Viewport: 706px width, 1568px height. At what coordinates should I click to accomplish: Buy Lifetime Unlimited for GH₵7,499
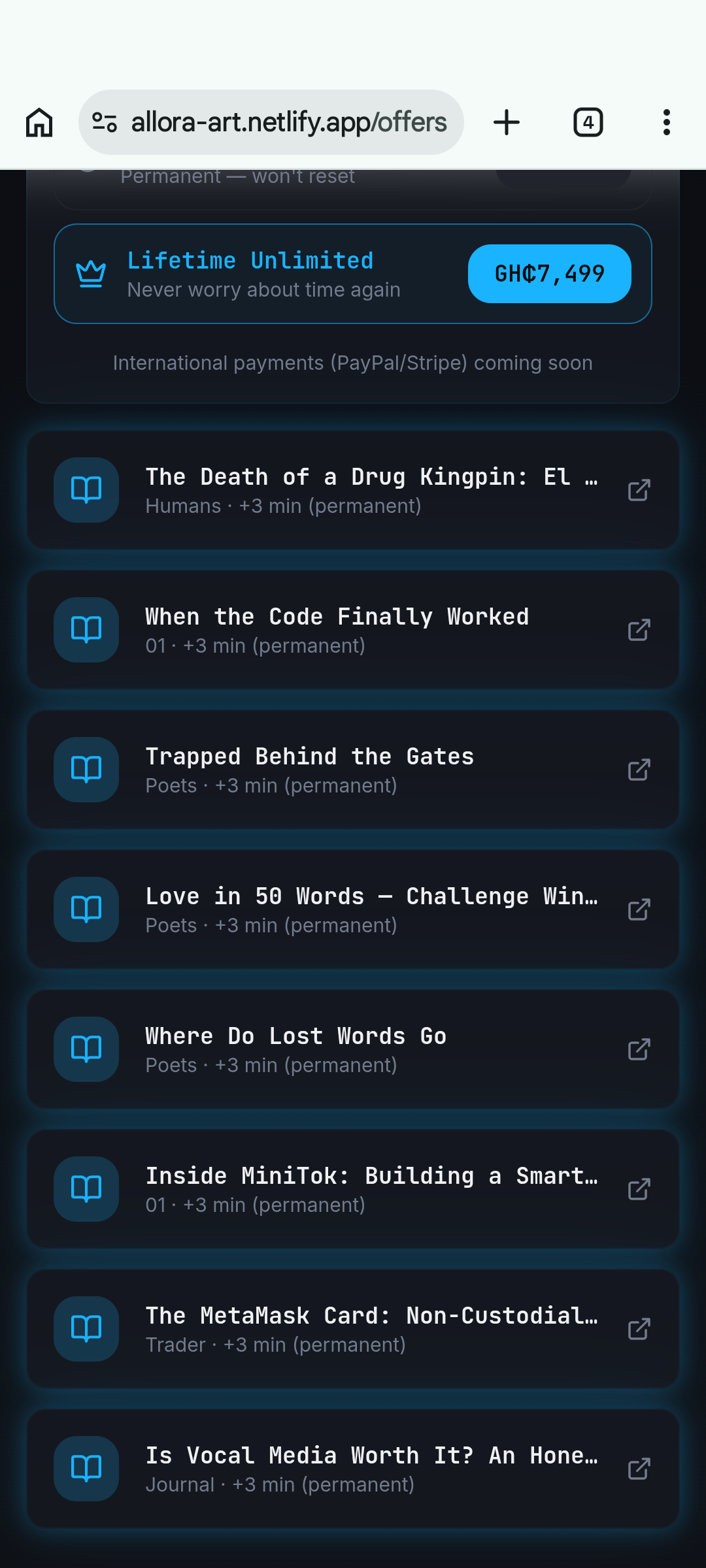pos(549,274)
